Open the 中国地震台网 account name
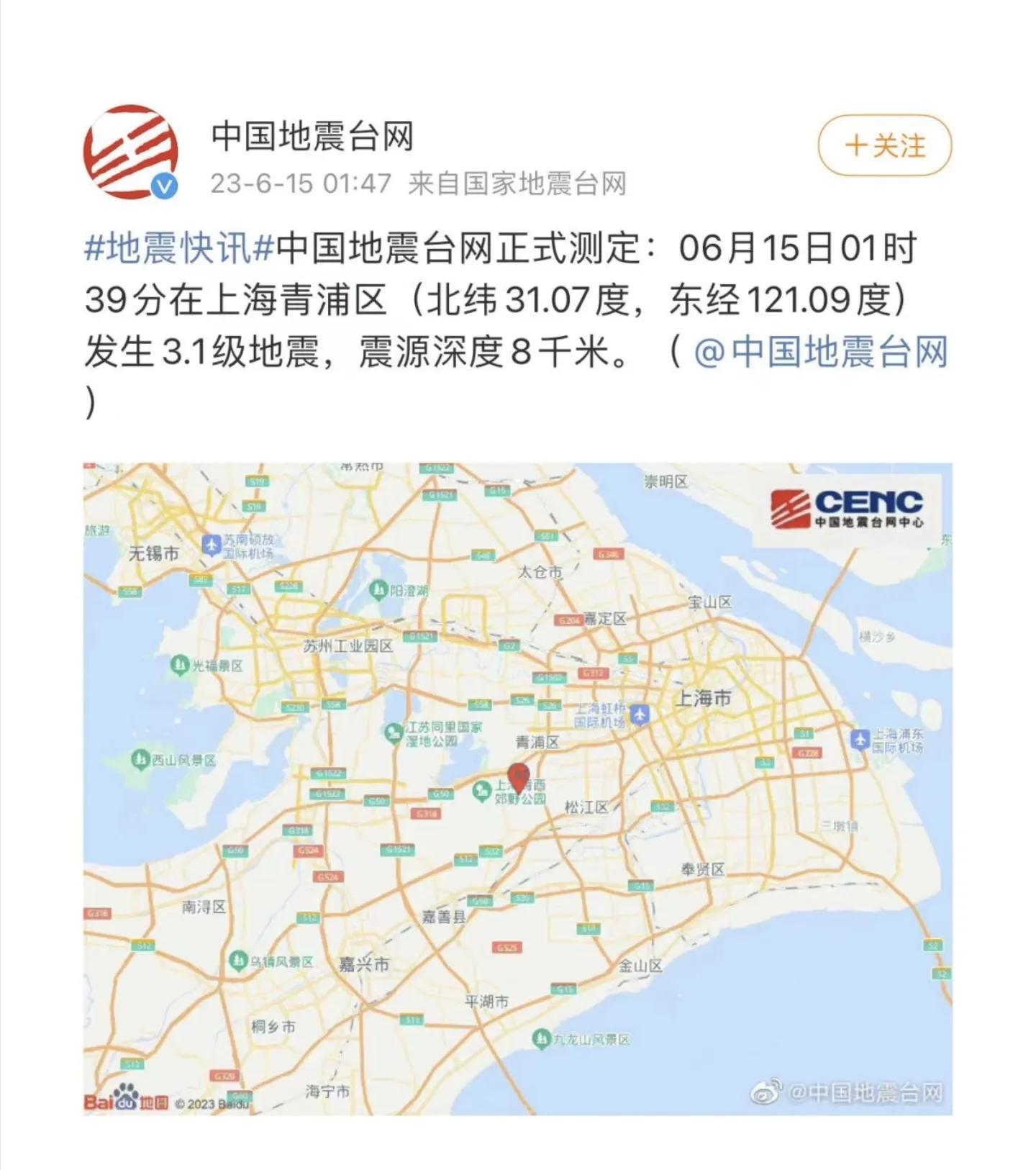 (x=312, y=136)
